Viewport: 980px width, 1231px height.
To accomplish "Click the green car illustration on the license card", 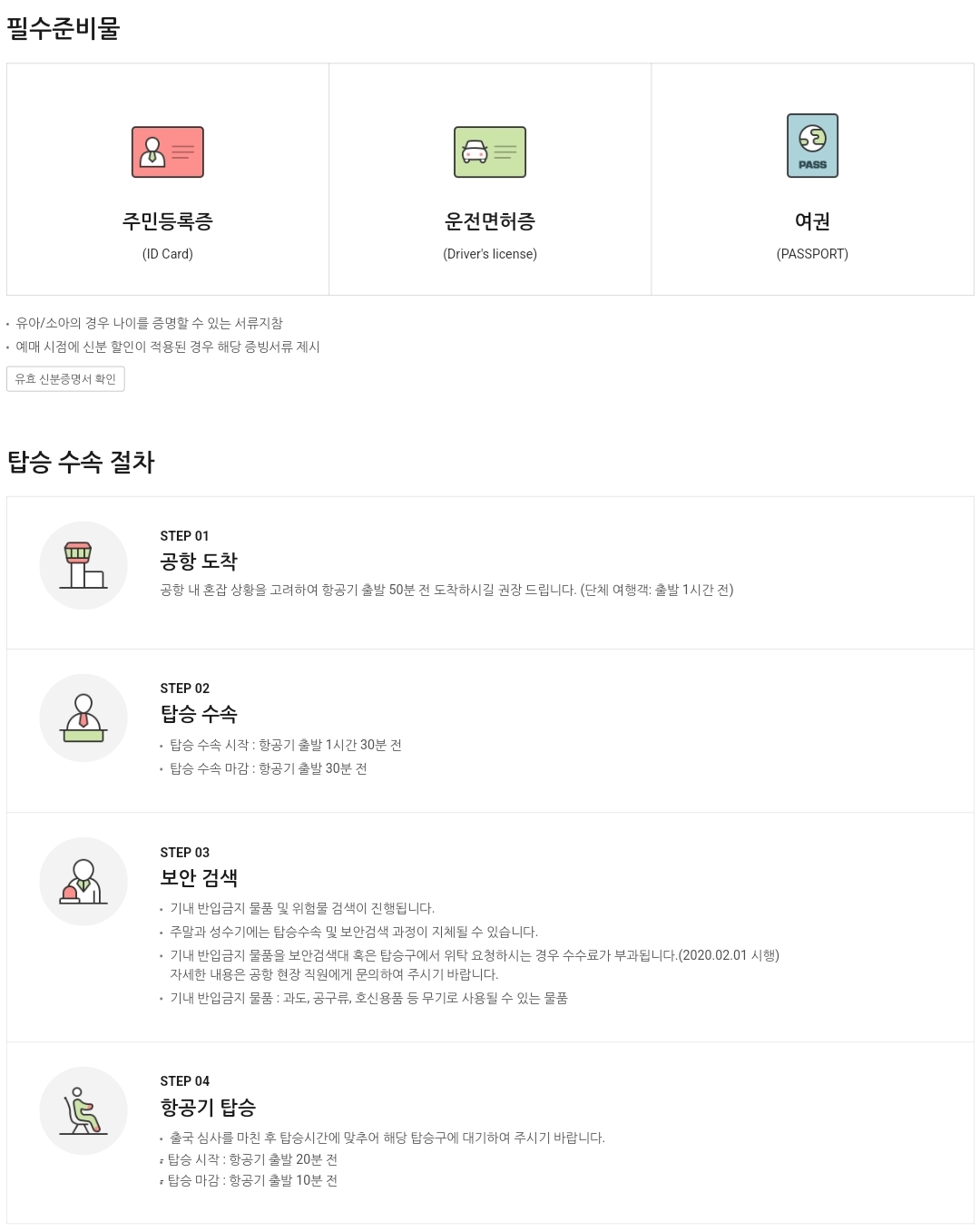I will click(x=475, y=150).
